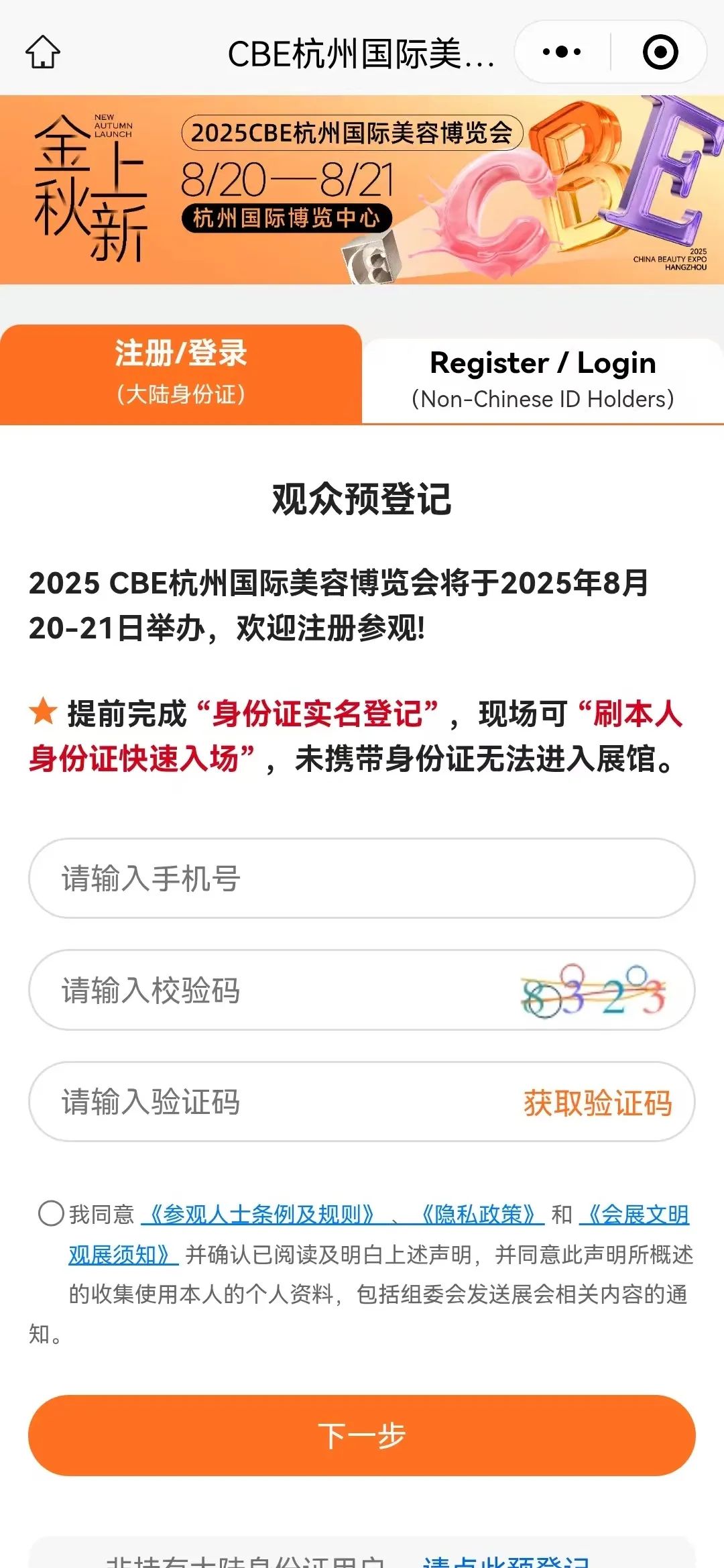Open 《参观人士条例及规则》 link

coord(261,1215)
